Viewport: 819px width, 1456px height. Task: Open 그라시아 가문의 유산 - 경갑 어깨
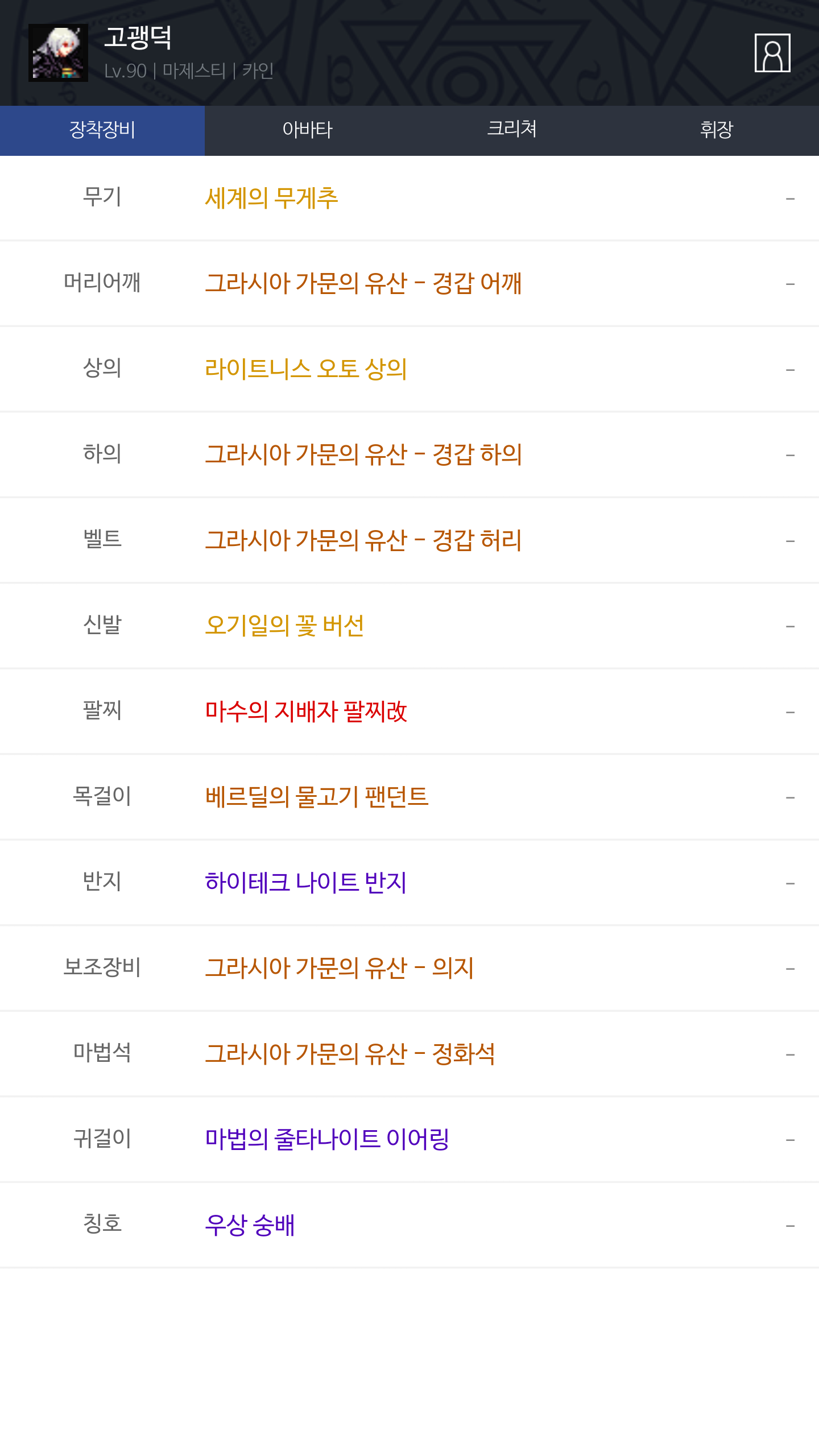409,283
